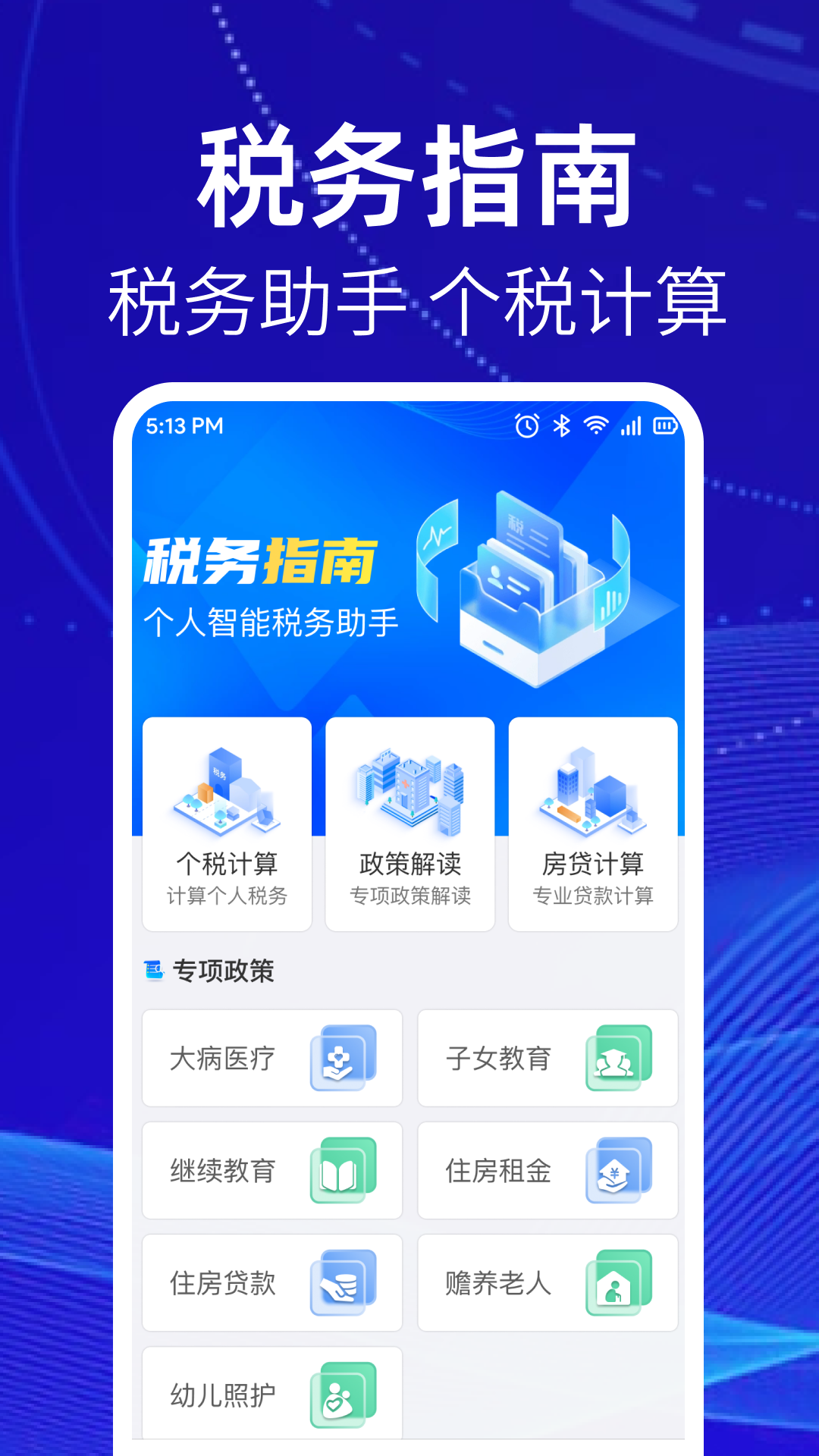Select the 幼儿照护 child care icon

point(343,1394)
